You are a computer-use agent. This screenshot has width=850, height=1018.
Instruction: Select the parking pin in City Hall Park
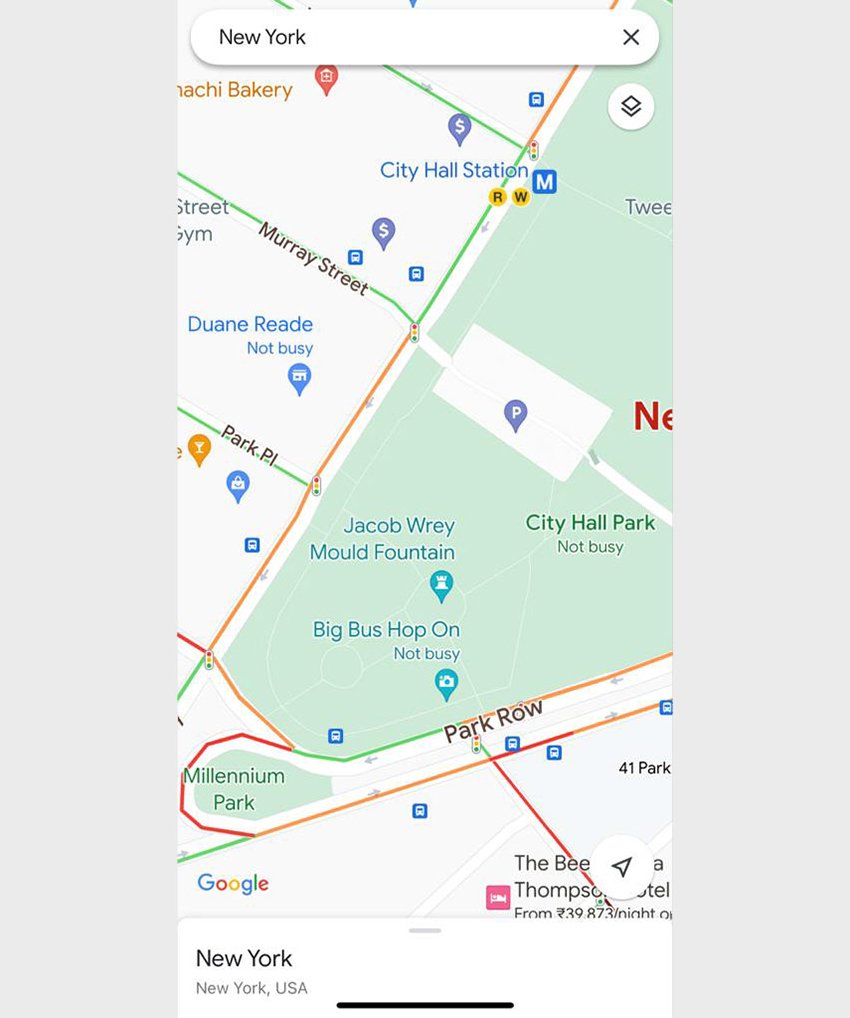[x=515, y=414]
